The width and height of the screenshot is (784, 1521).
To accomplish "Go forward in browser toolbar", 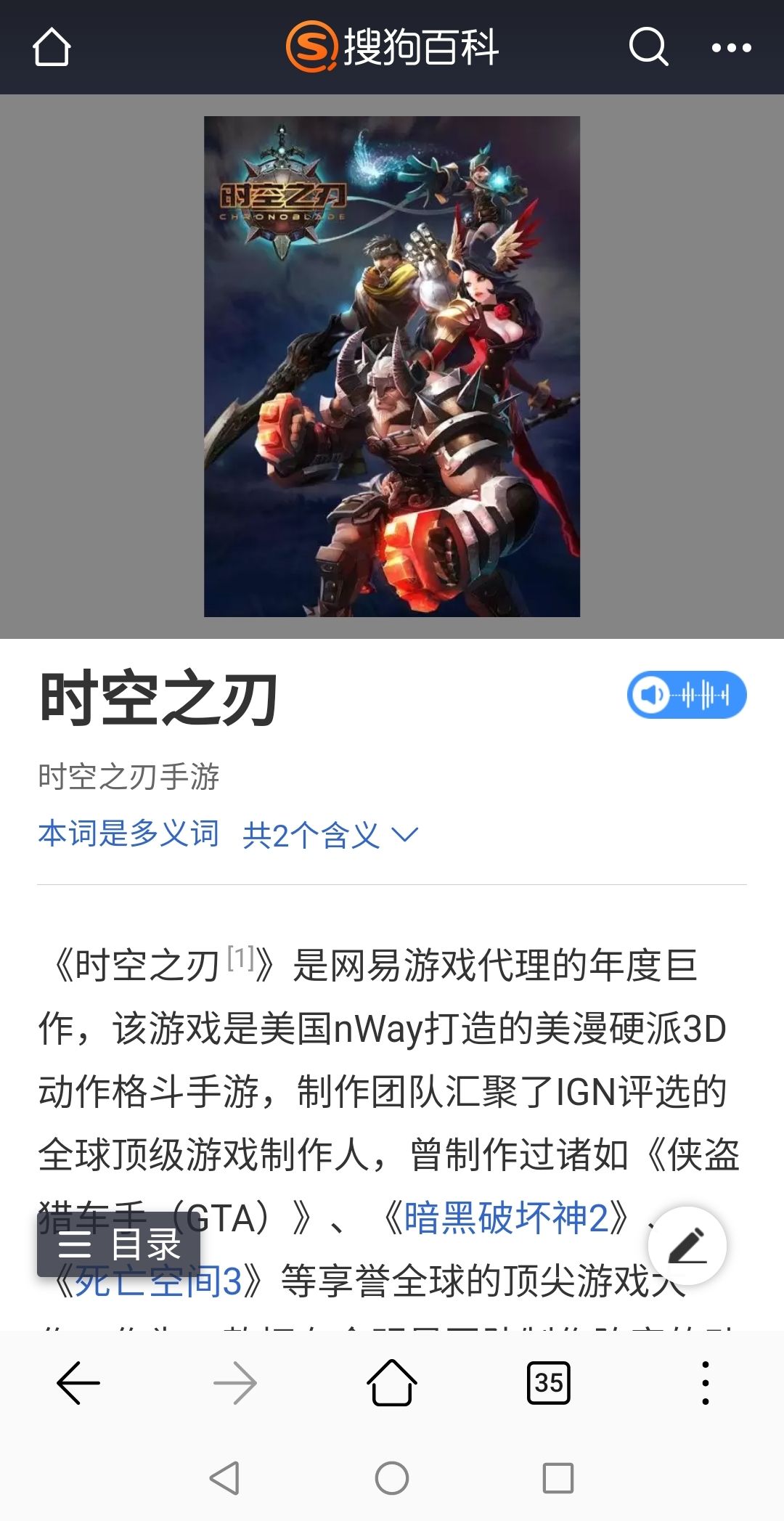I will point(235,1383).
